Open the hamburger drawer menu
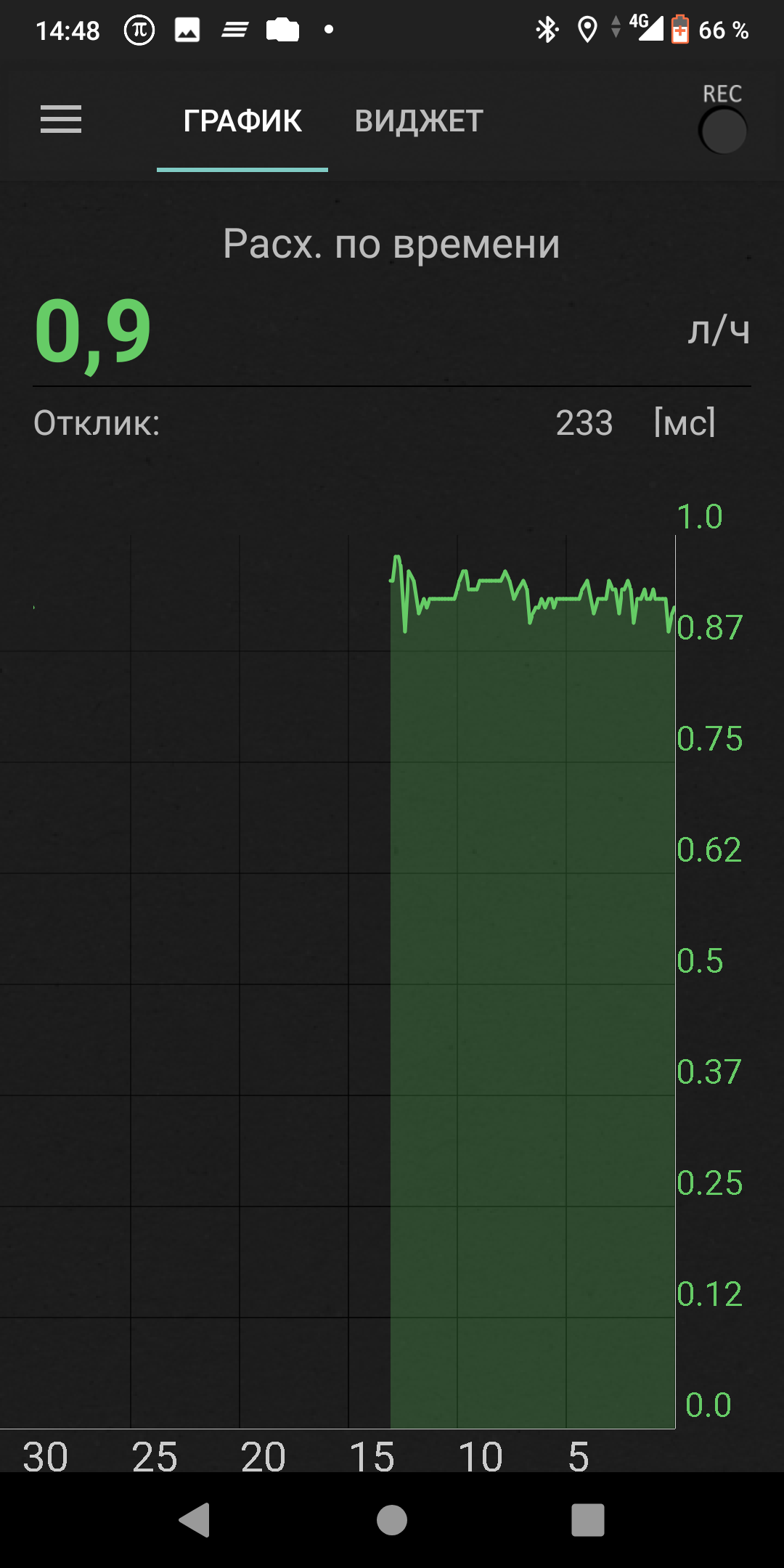Viewport: 784px width, 1568px height. 61,120
